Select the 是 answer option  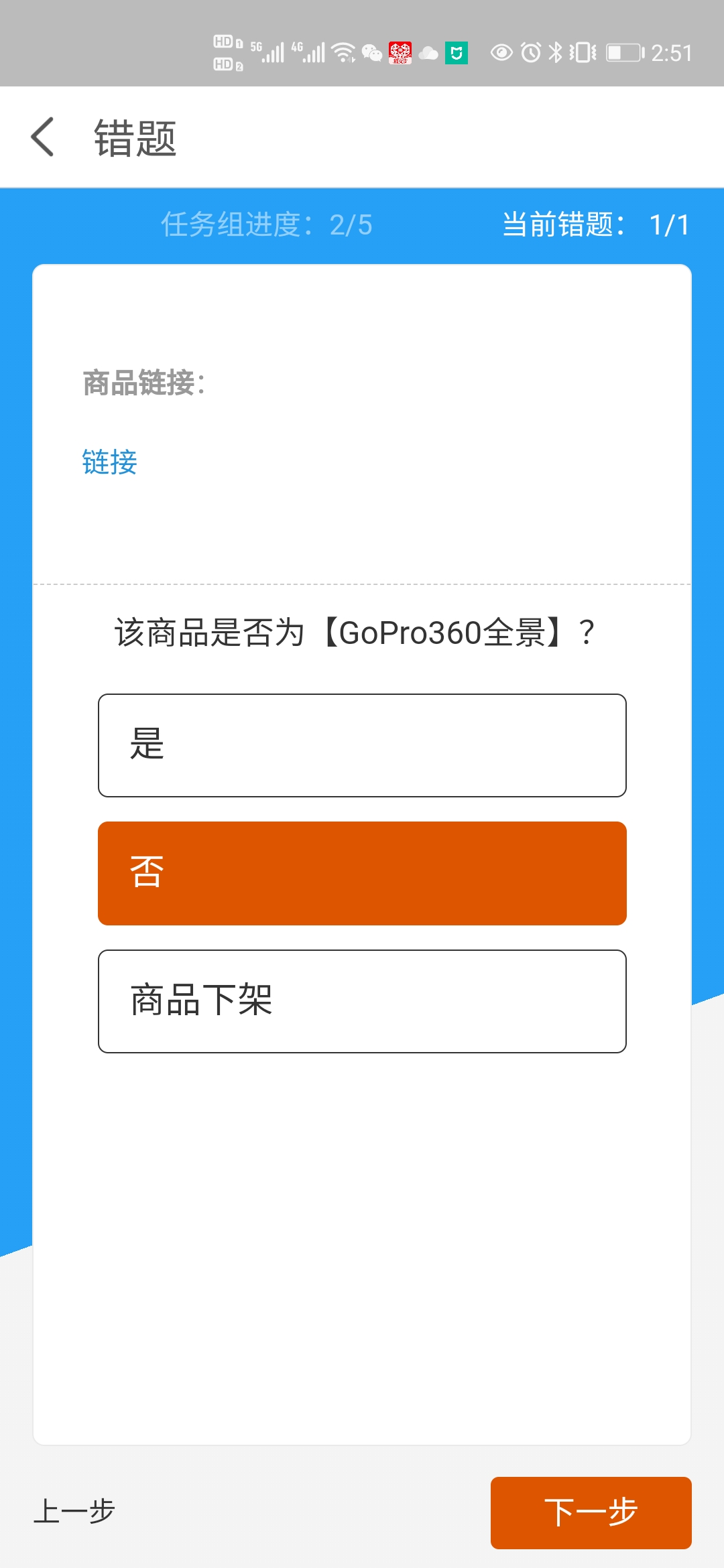[x=362, y=744]
